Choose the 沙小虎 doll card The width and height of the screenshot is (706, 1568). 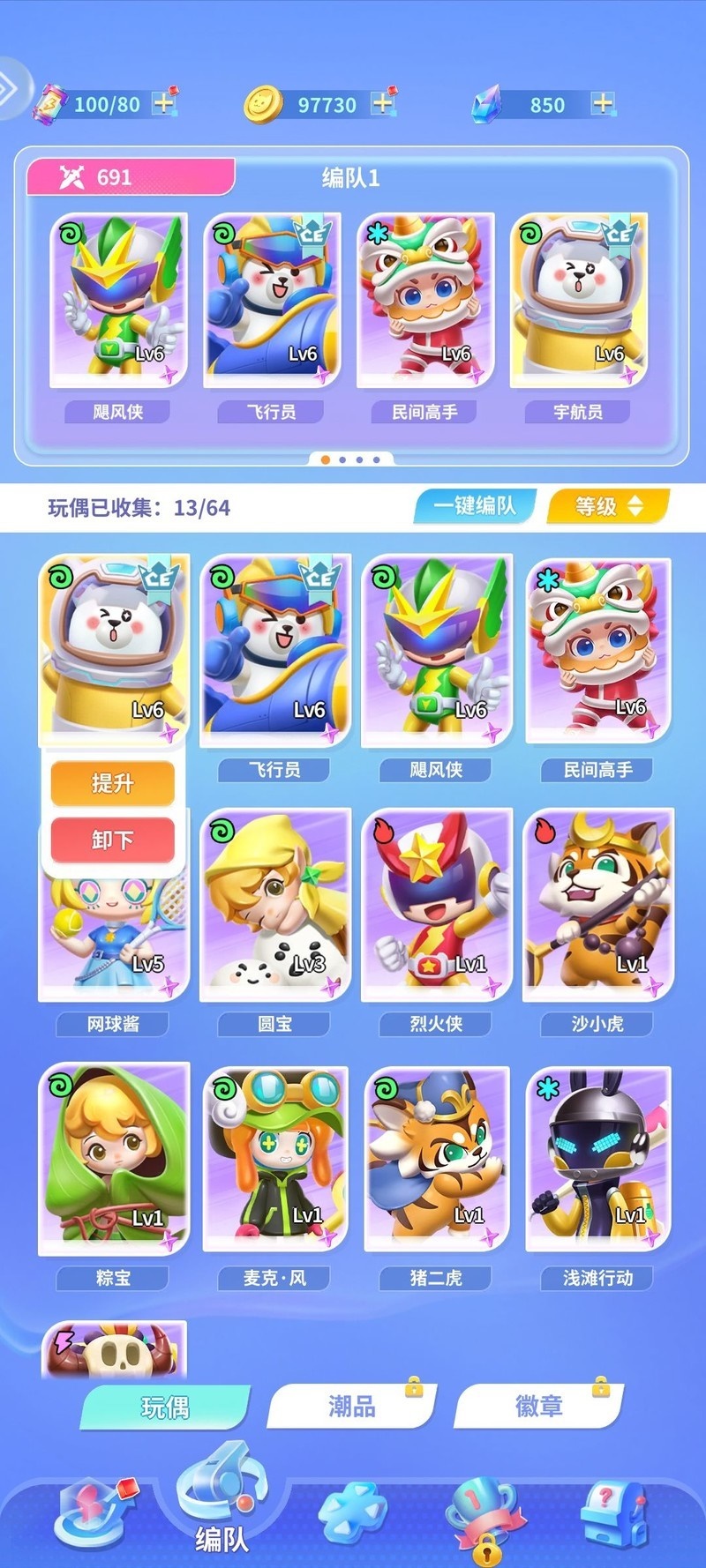(597, 906)
